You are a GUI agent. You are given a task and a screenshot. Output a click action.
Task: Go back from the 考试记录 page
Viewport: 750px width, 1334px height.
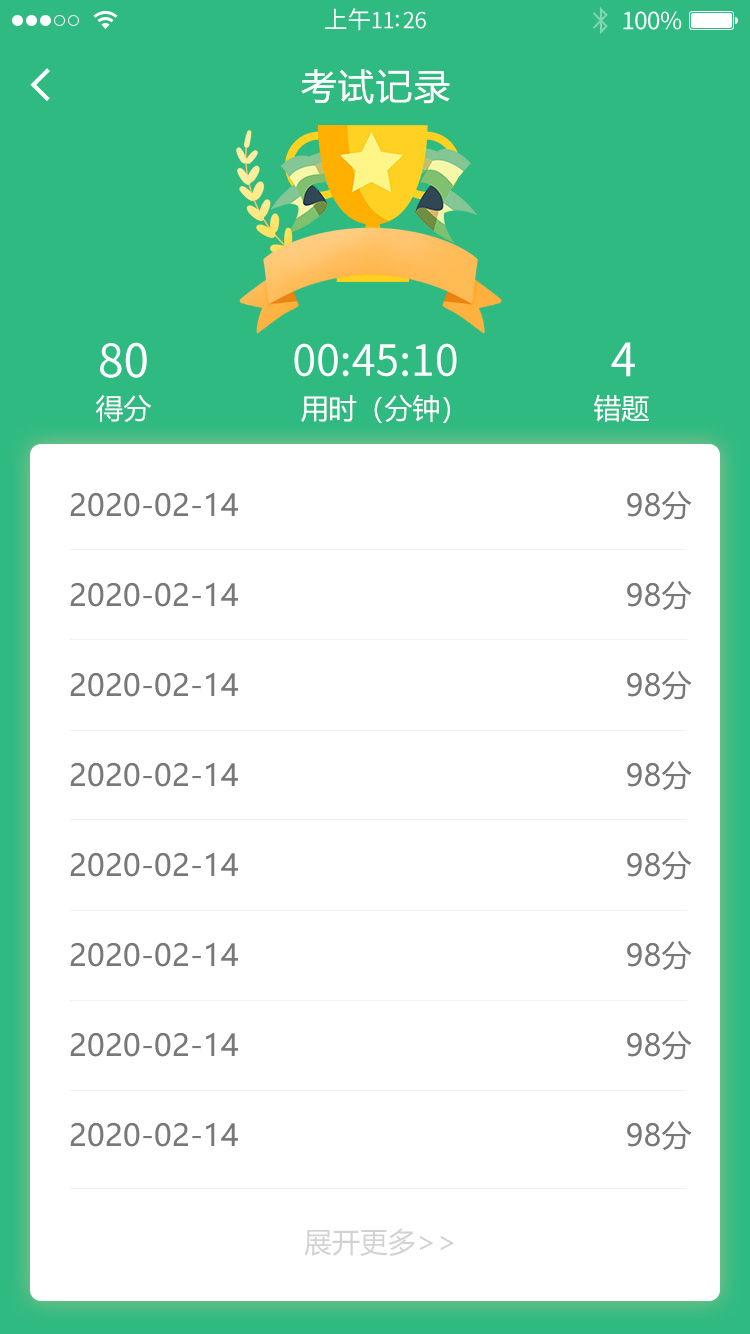click(41, 86)
